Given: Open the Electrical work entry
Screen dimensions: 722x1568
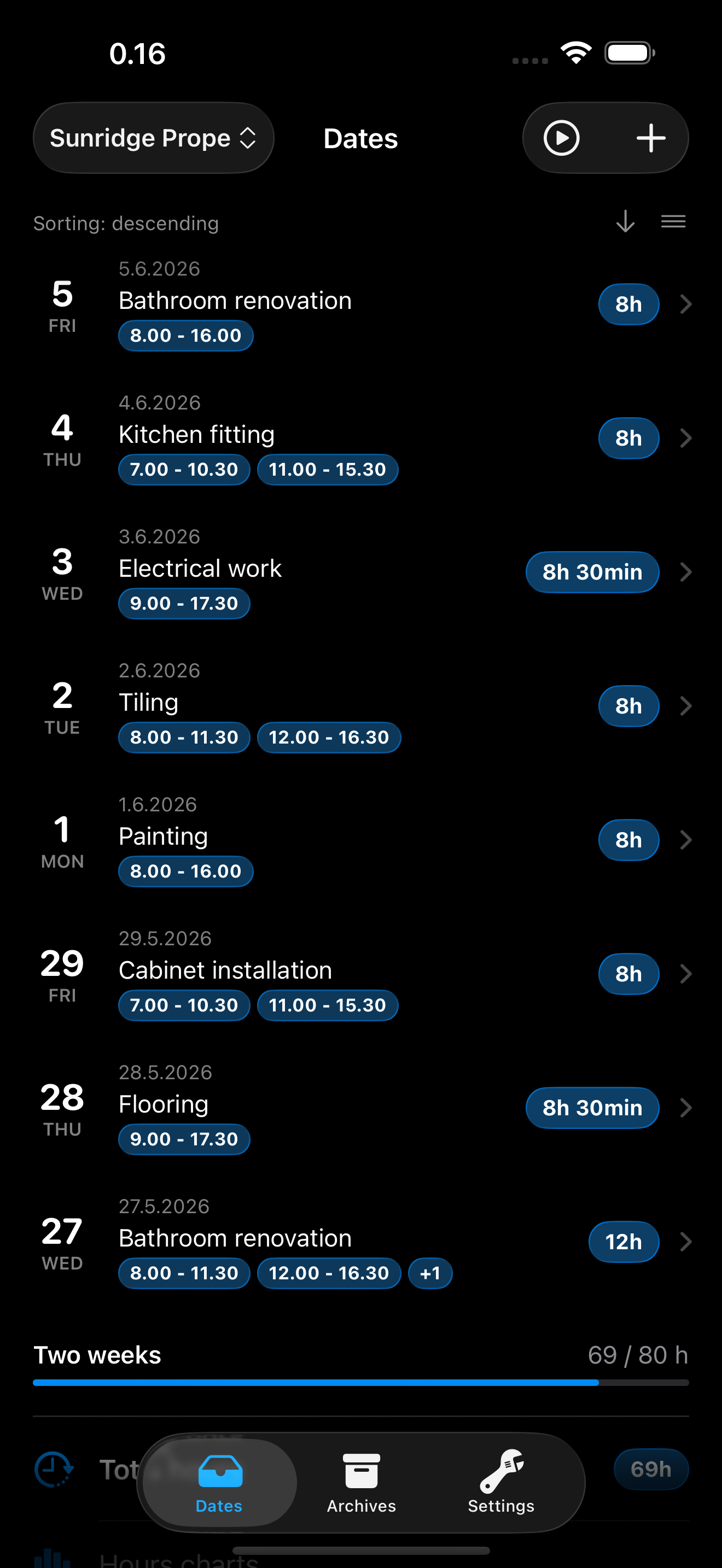Looking at the screenshot, I should [361, 572].
